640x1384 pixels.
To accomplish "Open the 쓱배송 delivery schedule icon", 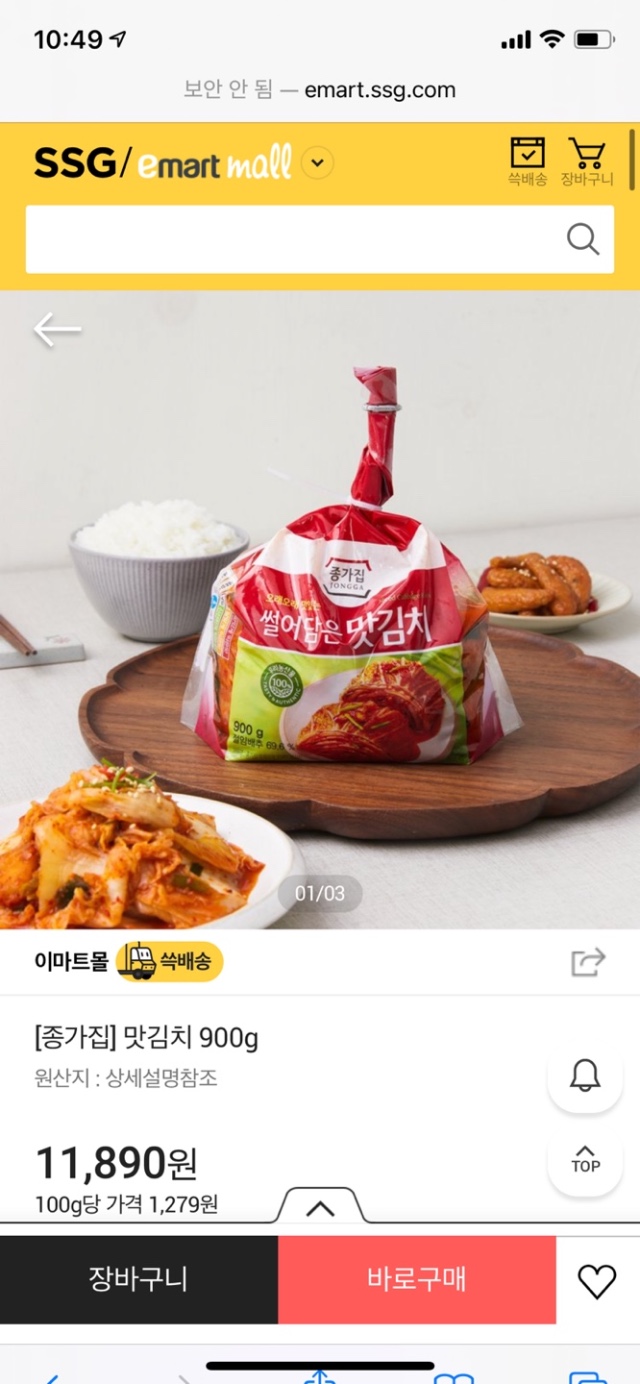I will [527, 161].
